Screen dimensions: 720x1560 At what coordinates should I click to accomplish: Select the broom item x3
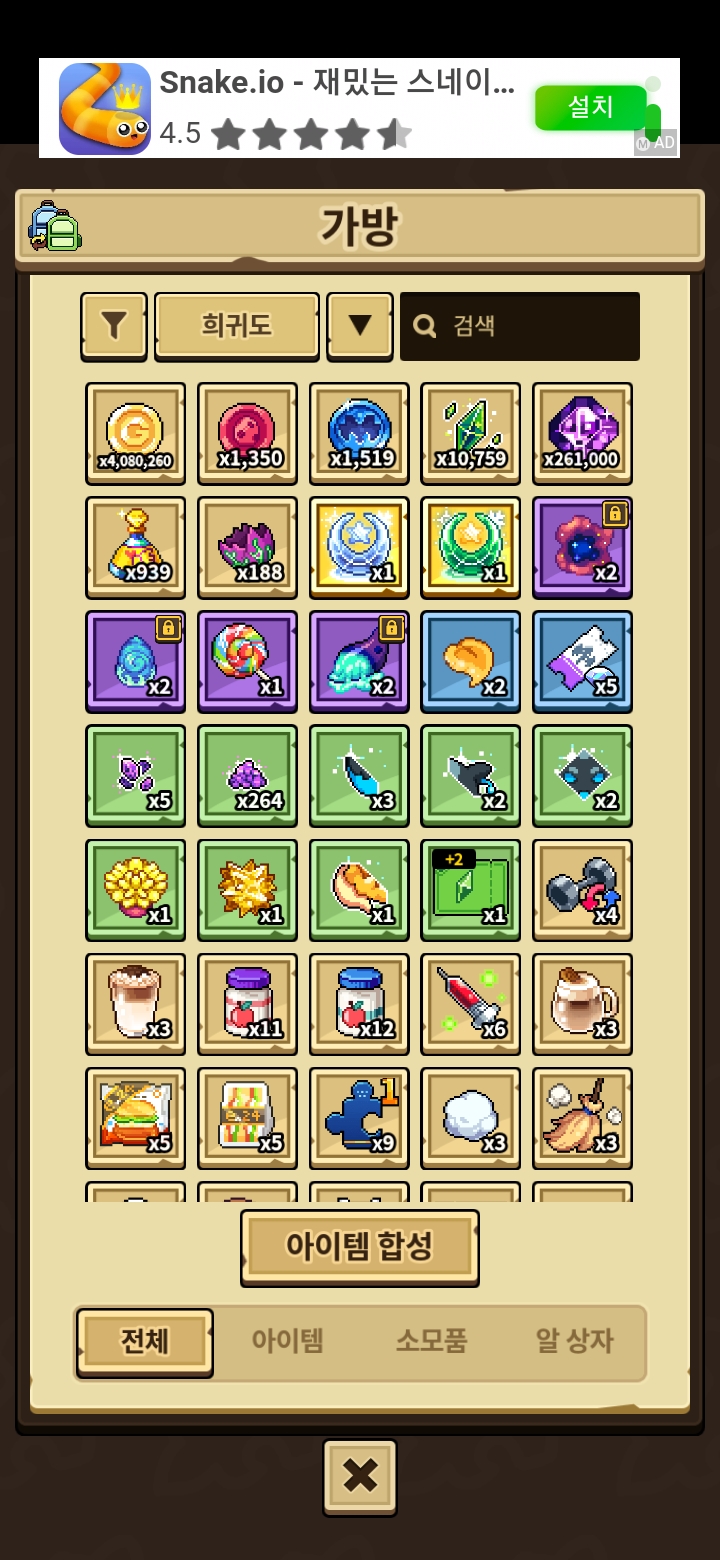point(583,1117)
